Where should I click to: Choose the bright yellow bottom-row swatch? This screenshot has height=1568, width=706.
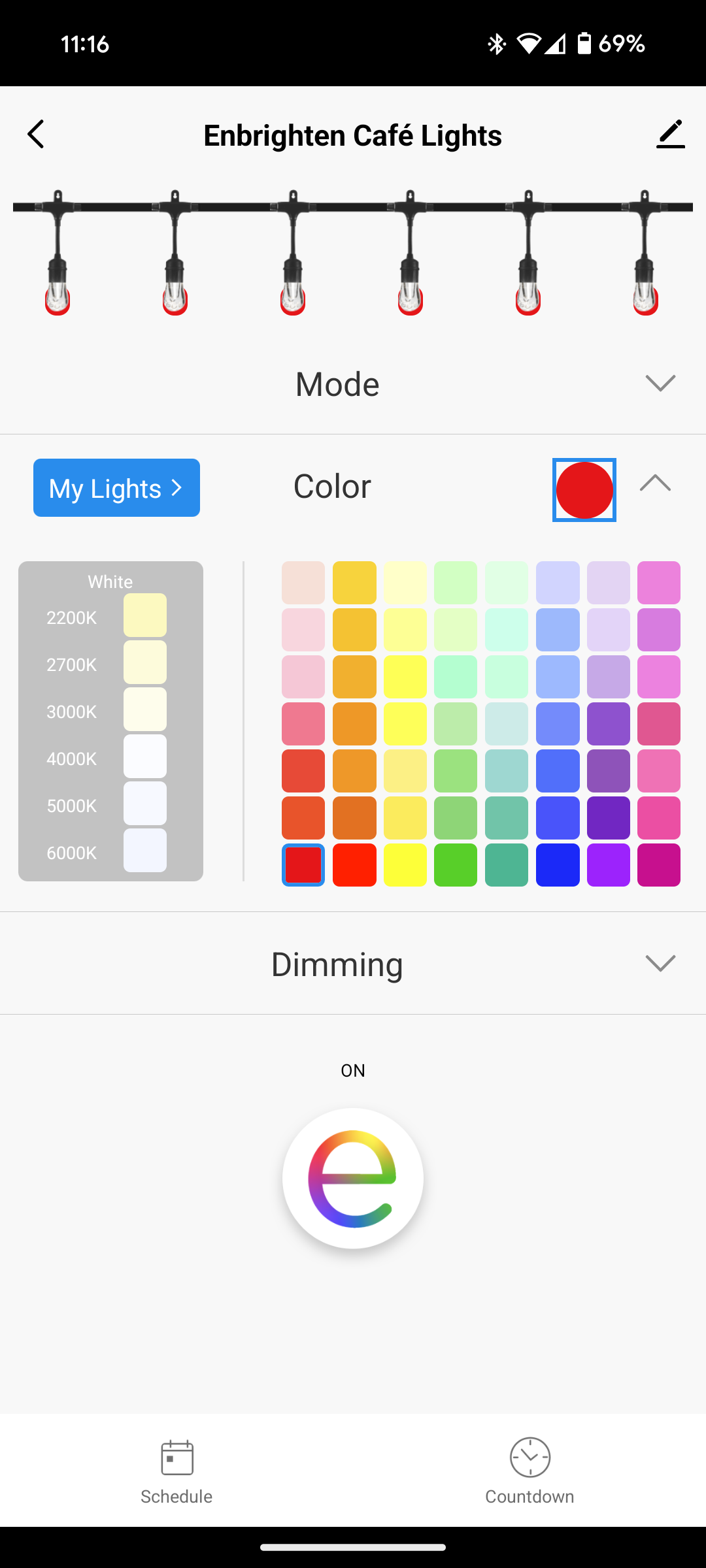point(405,865)
